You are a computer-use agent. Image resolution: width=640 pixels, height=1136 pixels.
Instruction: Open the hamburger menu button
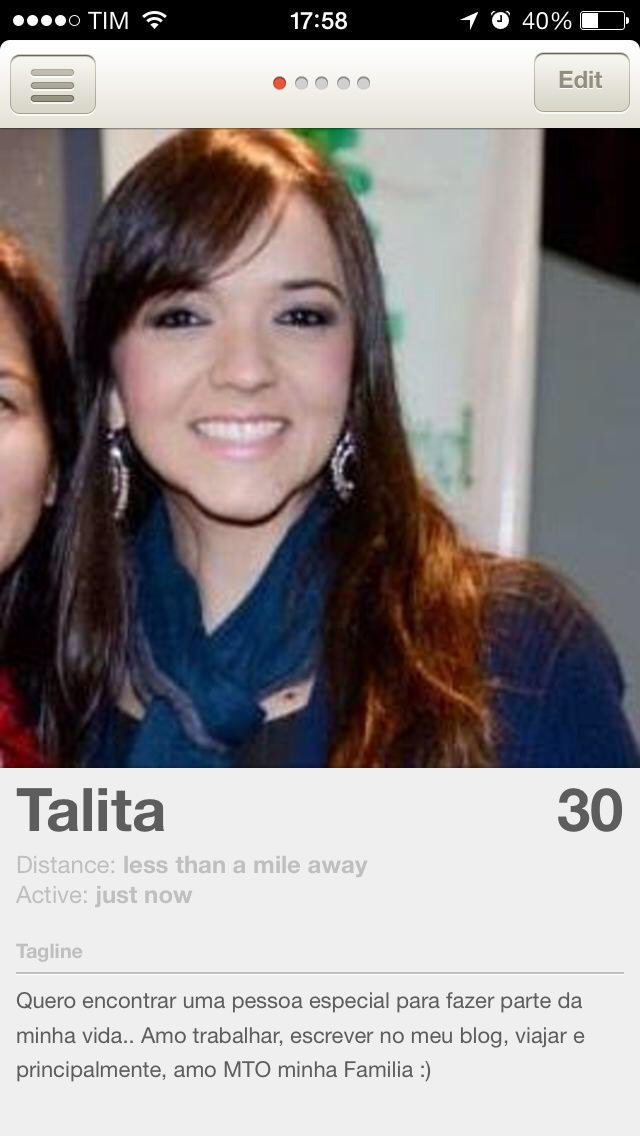coord(53,84)
